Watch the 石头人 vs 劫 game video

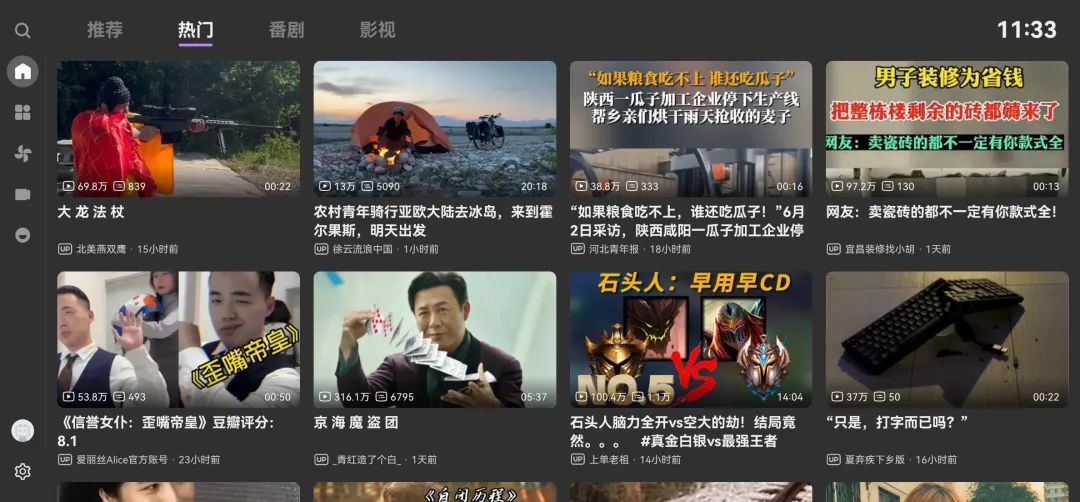point(691,339)
